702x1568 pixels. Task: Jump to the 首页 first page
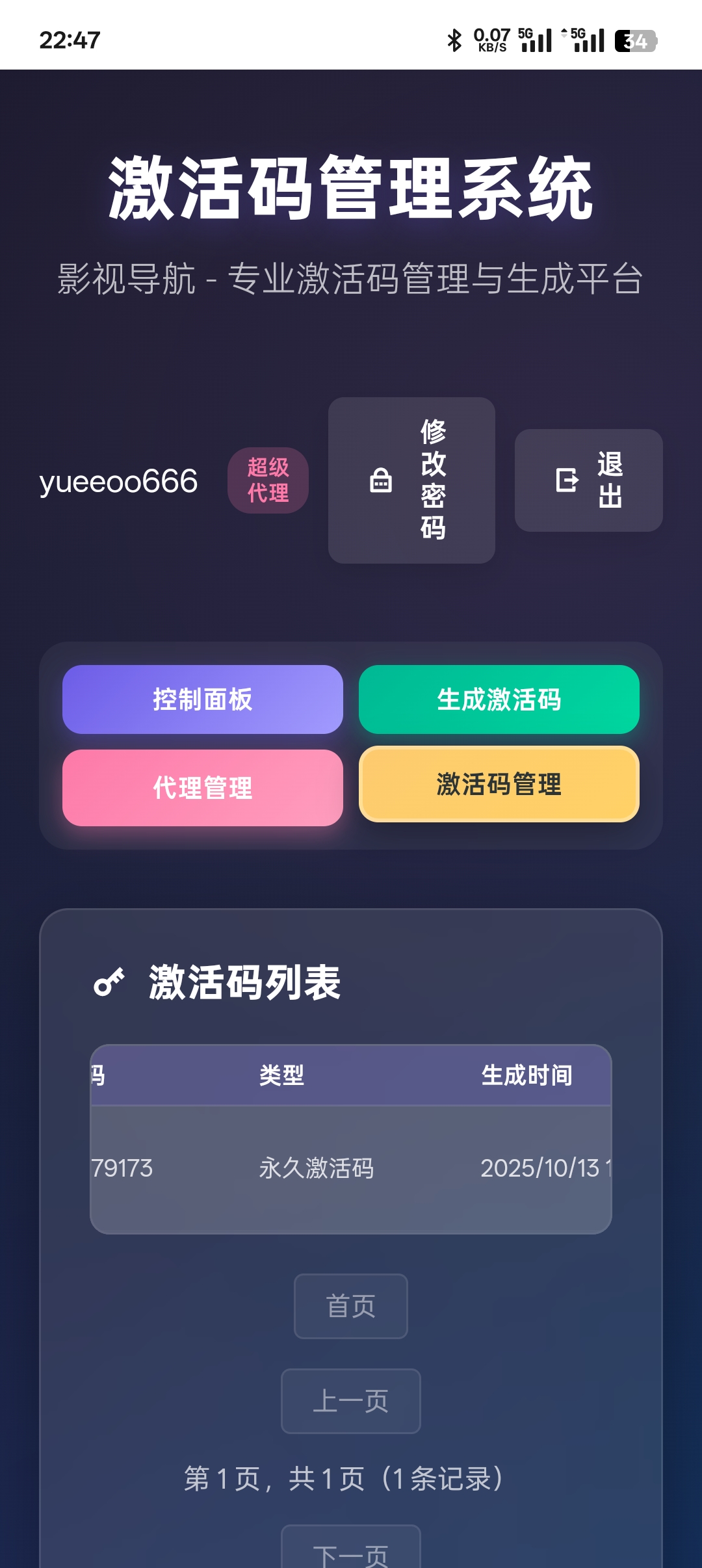point(351,1306)
